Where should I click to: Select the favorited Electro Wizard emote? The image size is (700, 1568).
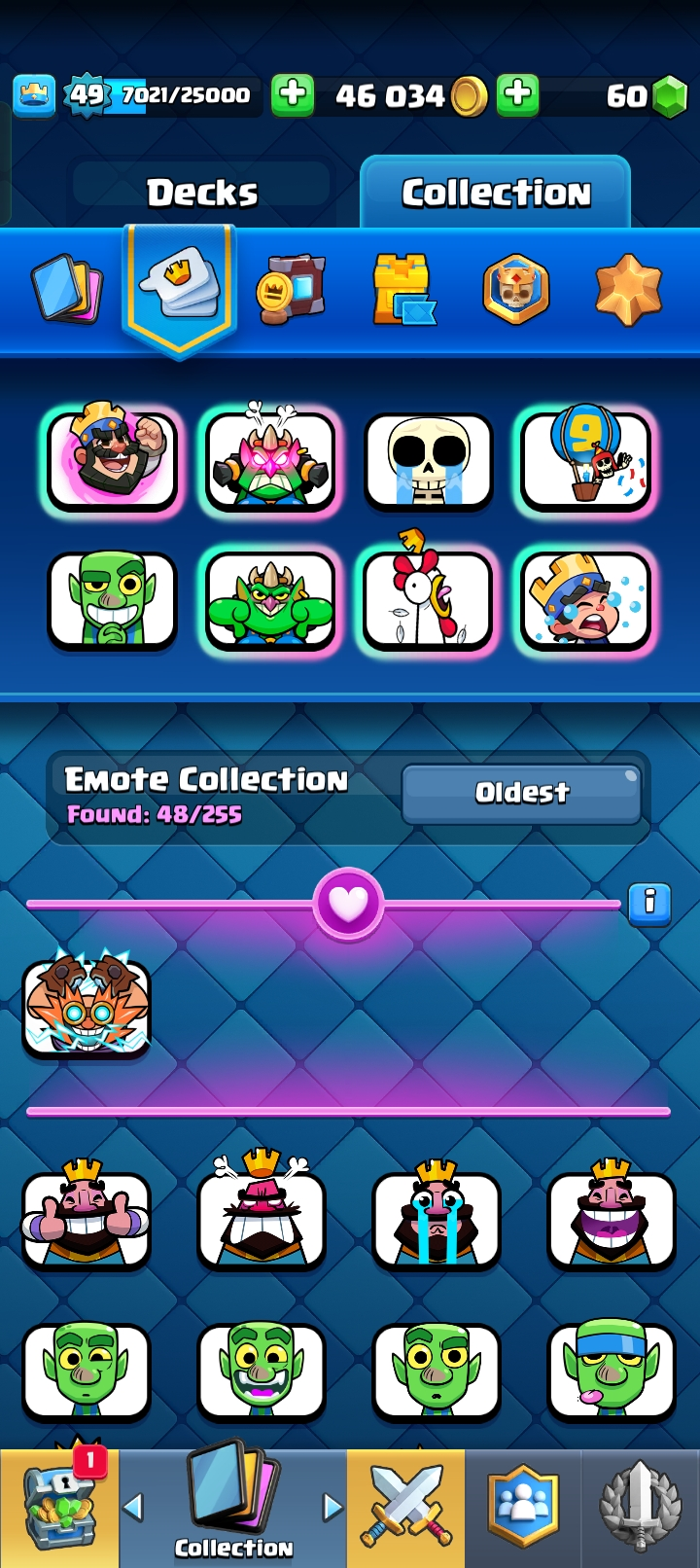click(87, 1008)
